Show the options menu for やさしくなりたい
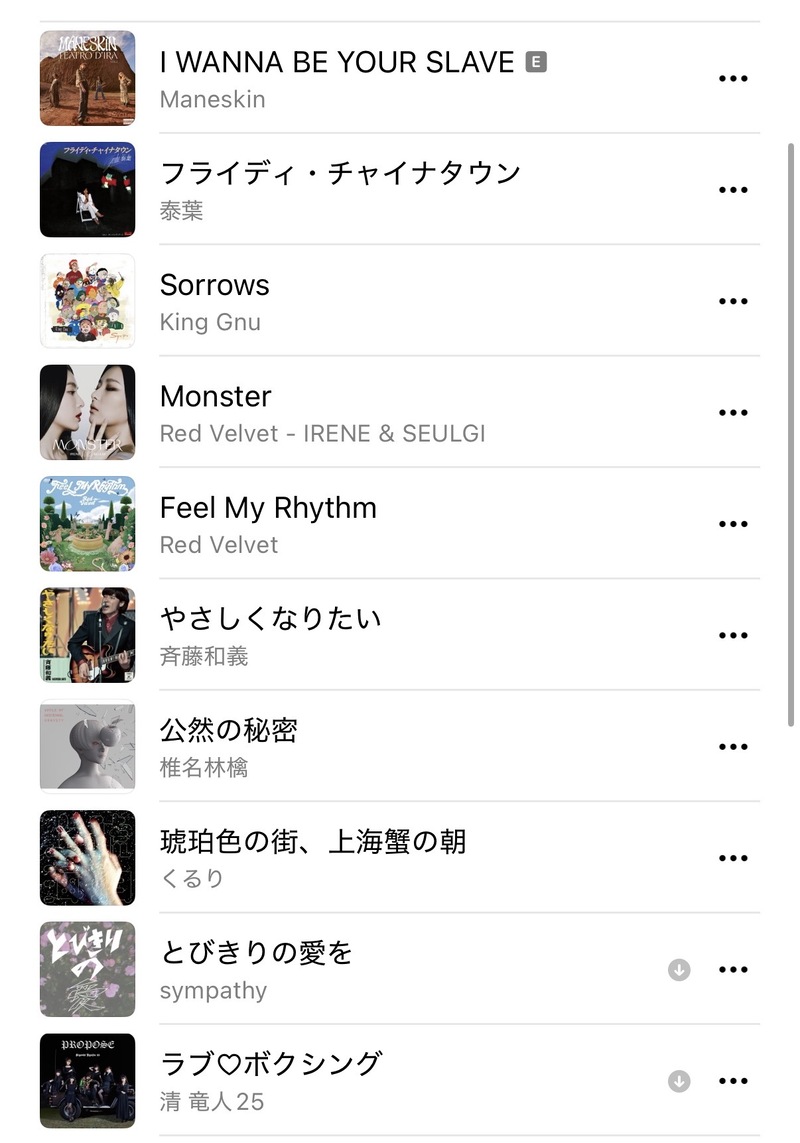Viewport: 800px width, 1143px height. pyautogui.click(x=733, y=635)
